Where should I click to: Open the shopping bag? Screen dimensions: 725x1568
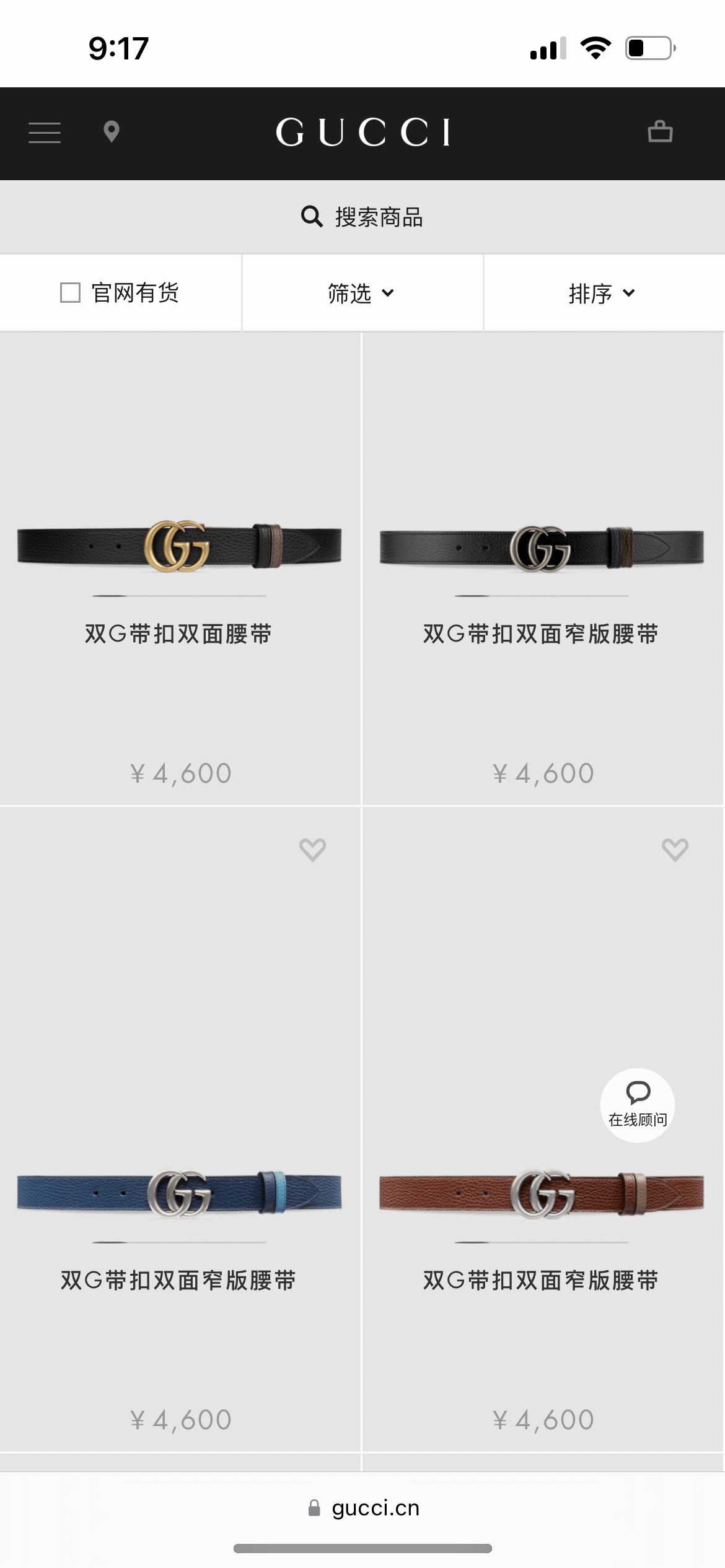point(660,132)
